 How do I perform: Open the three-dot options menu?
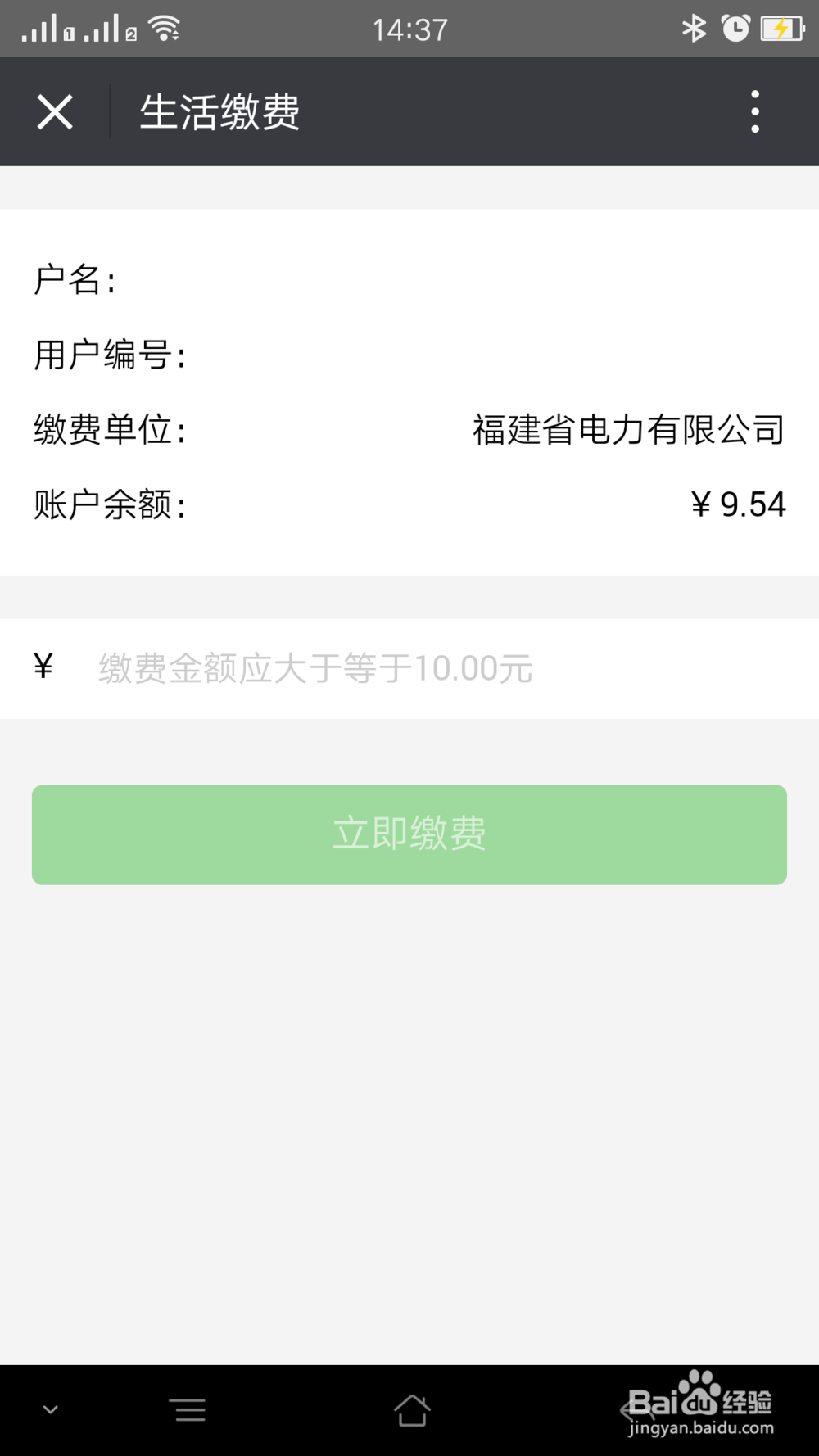coord(753,111)
